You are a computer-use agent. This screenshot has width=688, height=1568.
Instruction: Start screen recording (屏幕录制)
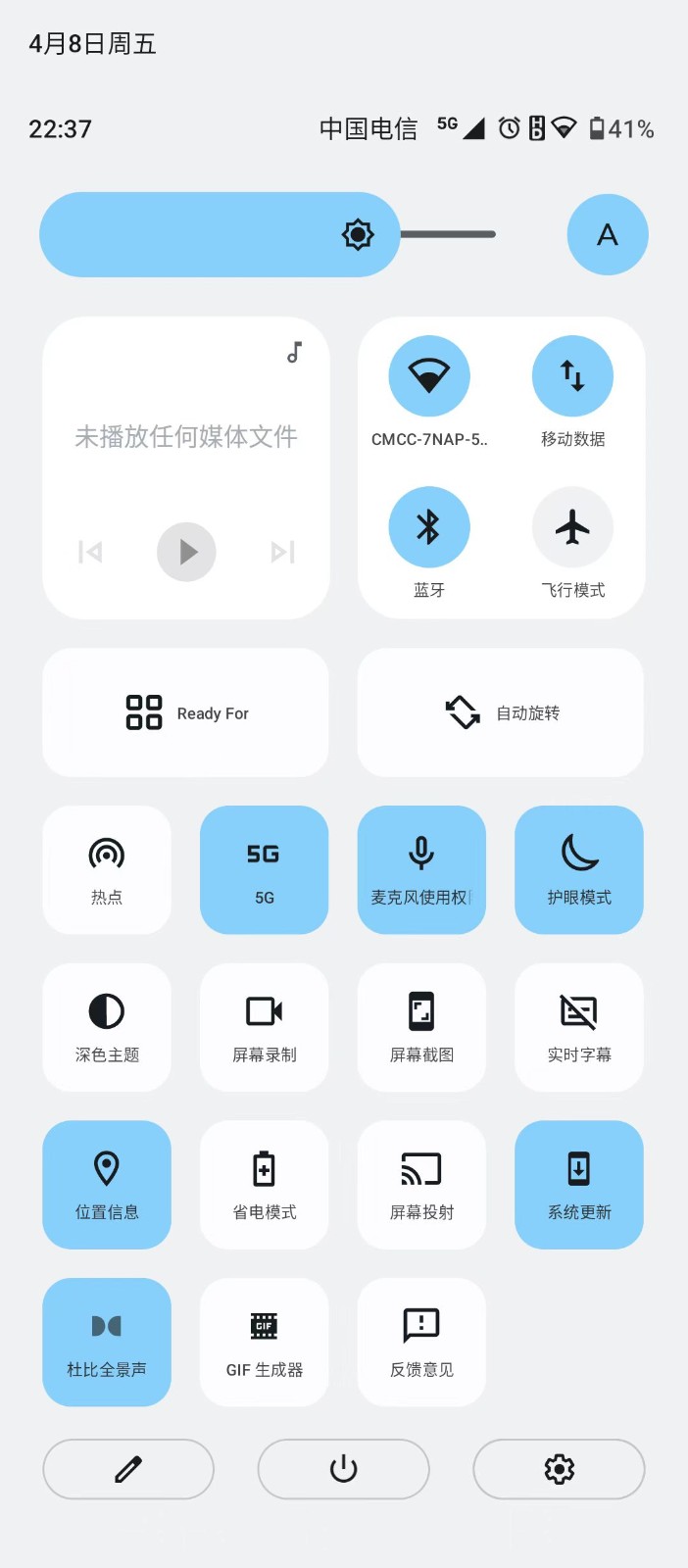click(265, 1027)
